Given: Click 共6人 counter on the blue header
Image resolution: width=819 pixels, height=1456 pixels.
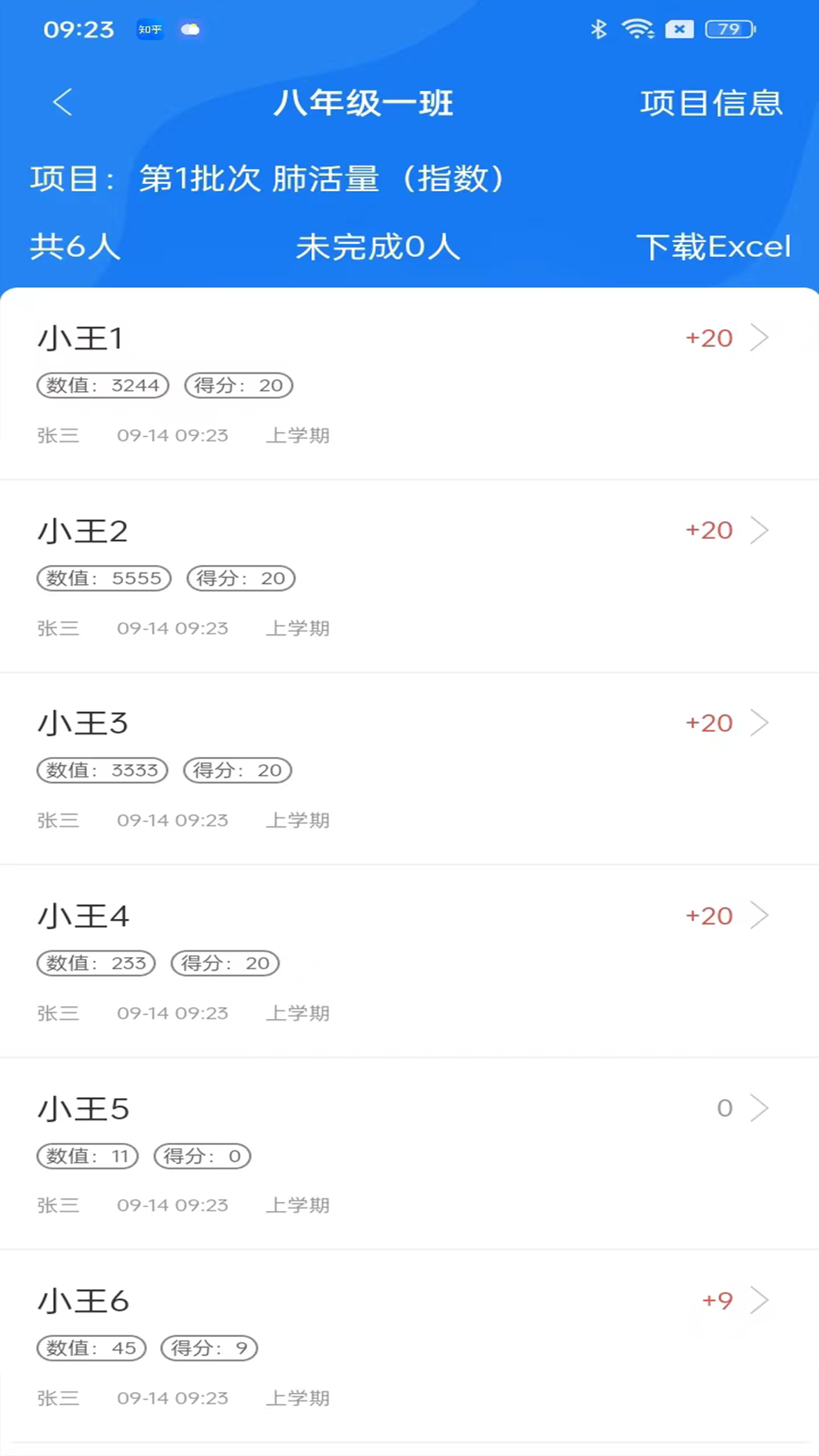Looking at the screenshot, I should pyautogui.click(x=74, y=246).
